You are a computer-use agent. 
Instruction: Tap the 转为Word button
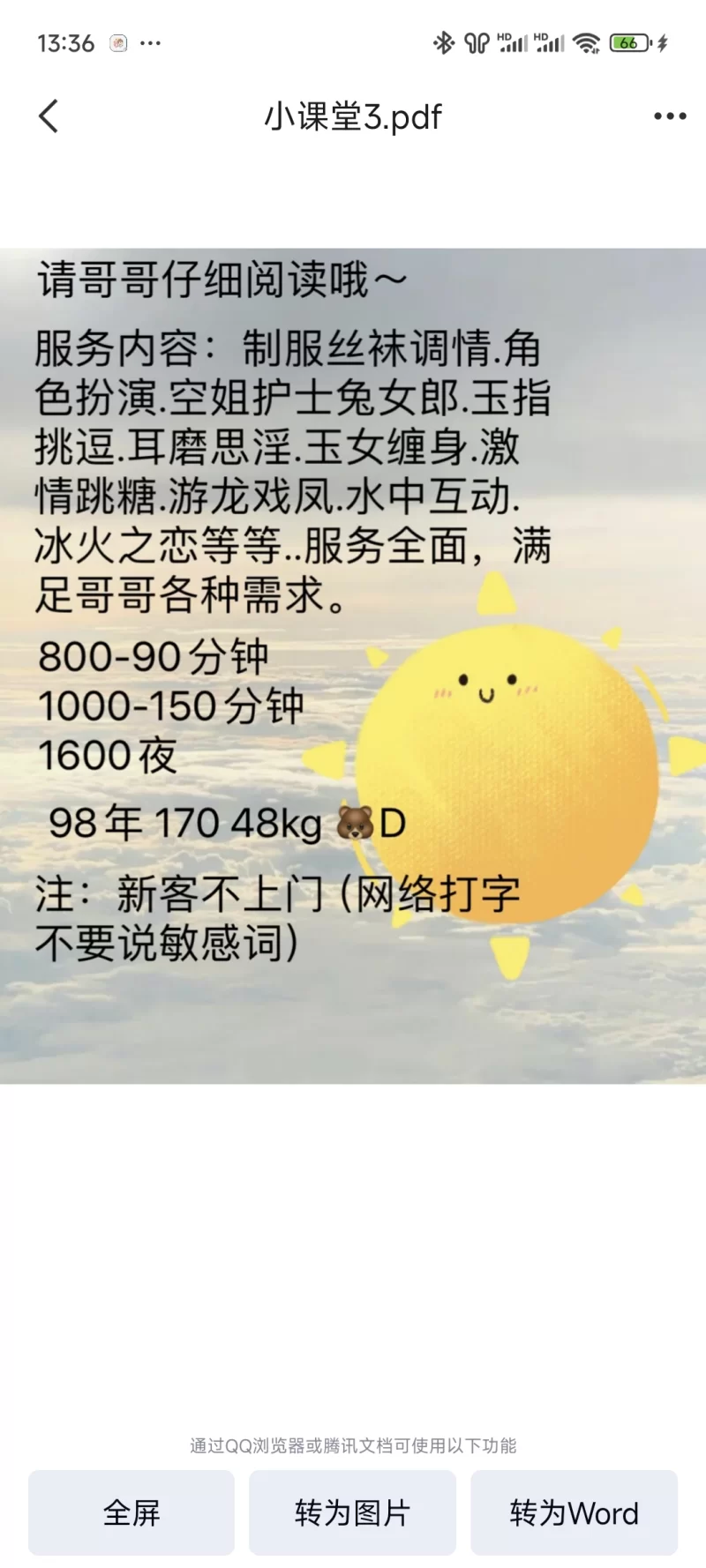click(x=574, y=1512)
